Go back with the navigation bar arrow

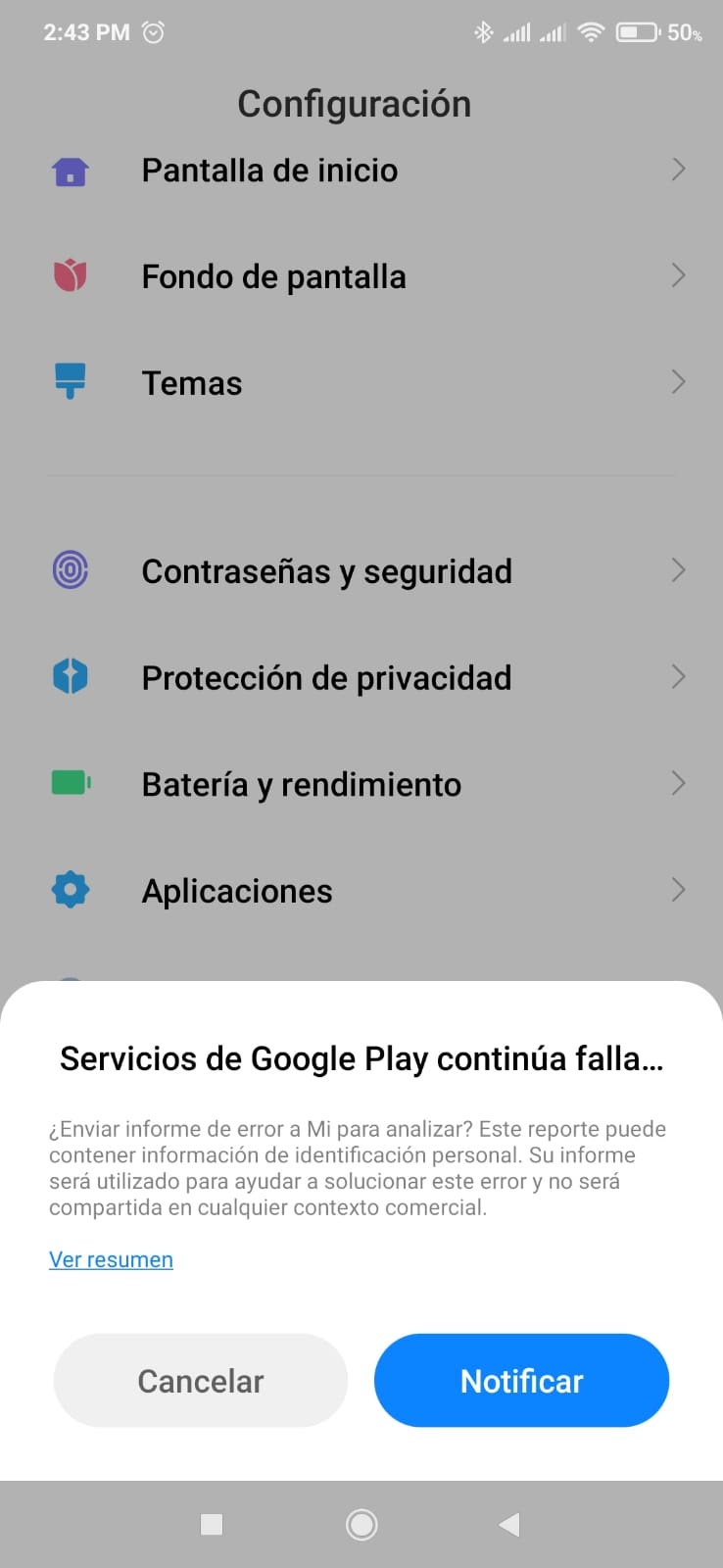508,1524
